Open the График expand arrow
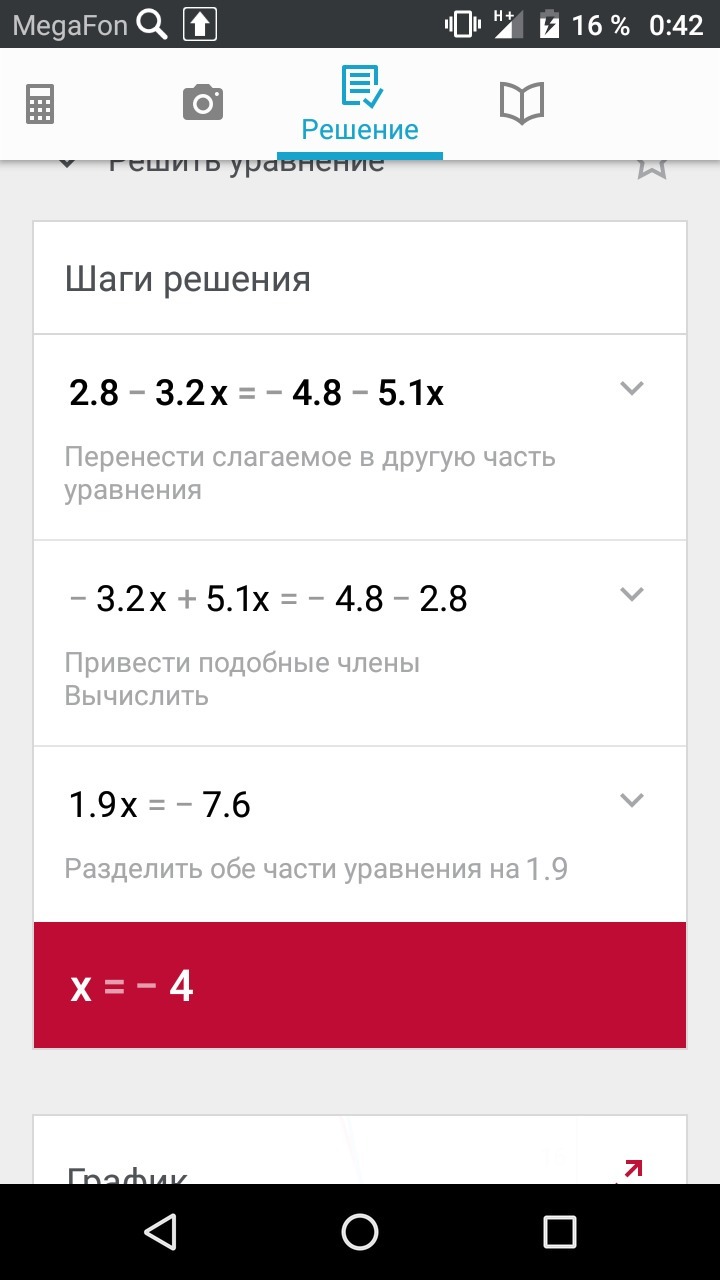 pos(632,1170)
